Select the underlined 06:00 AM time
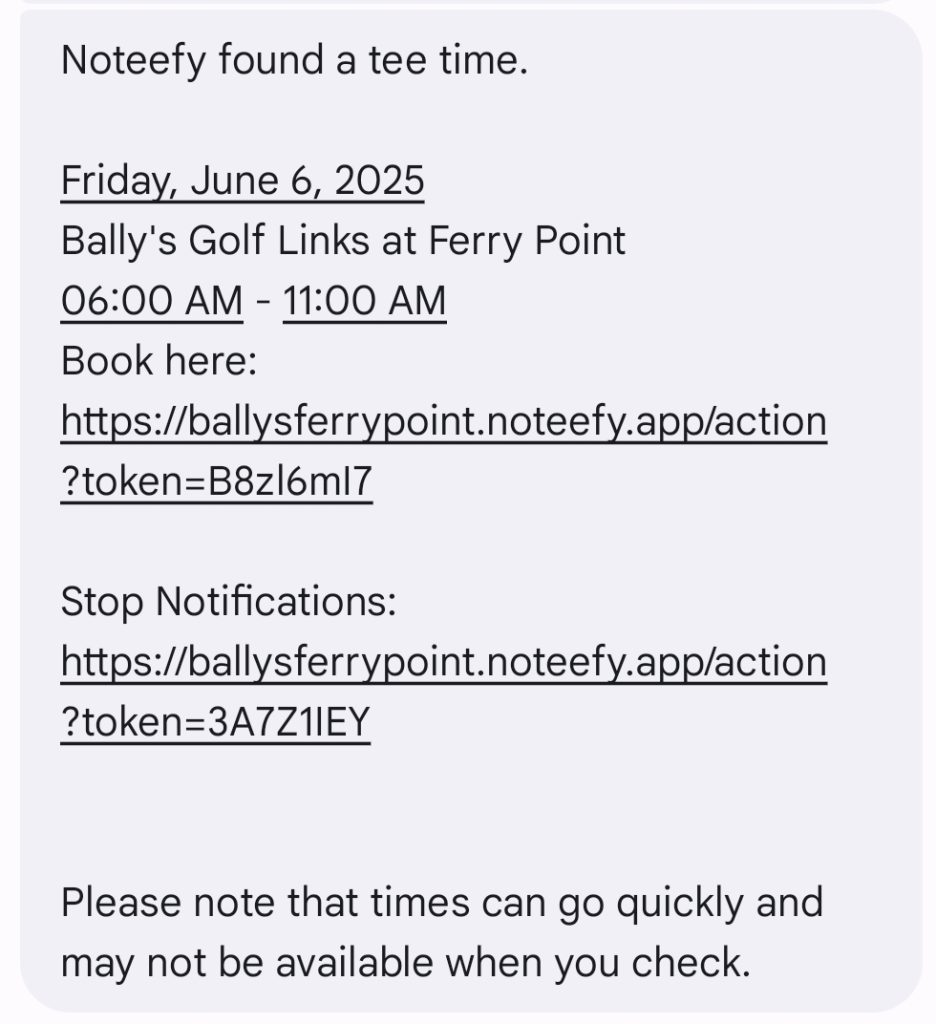Viewport: 936px width, 1024px height. pos(151,302)
